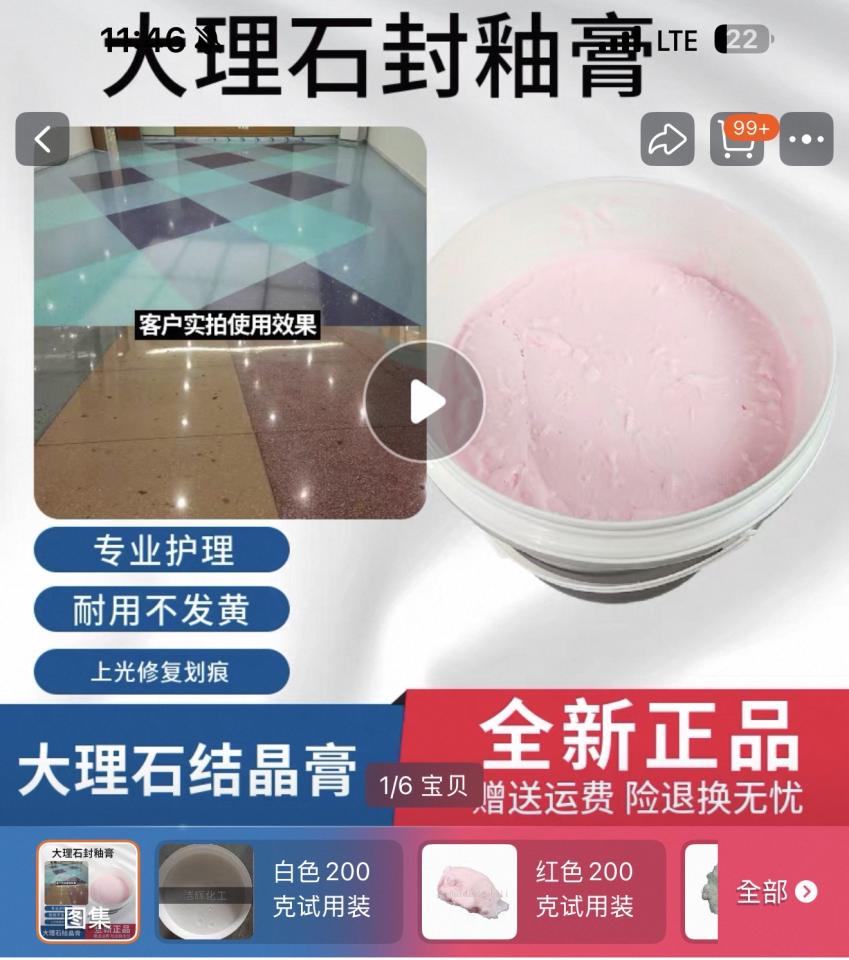Go back to the previous page

42,139
